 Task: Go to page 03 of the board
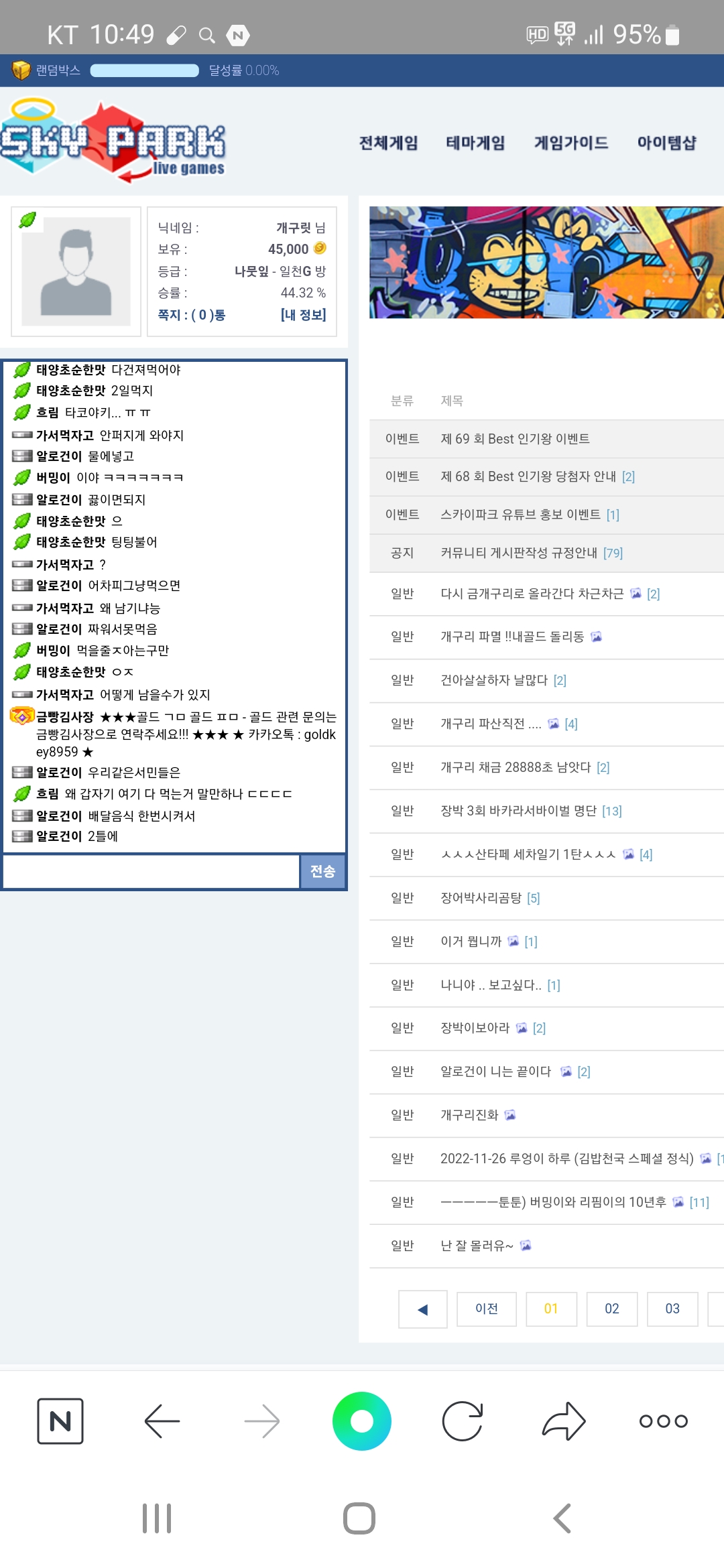[x=672, y=1309]
